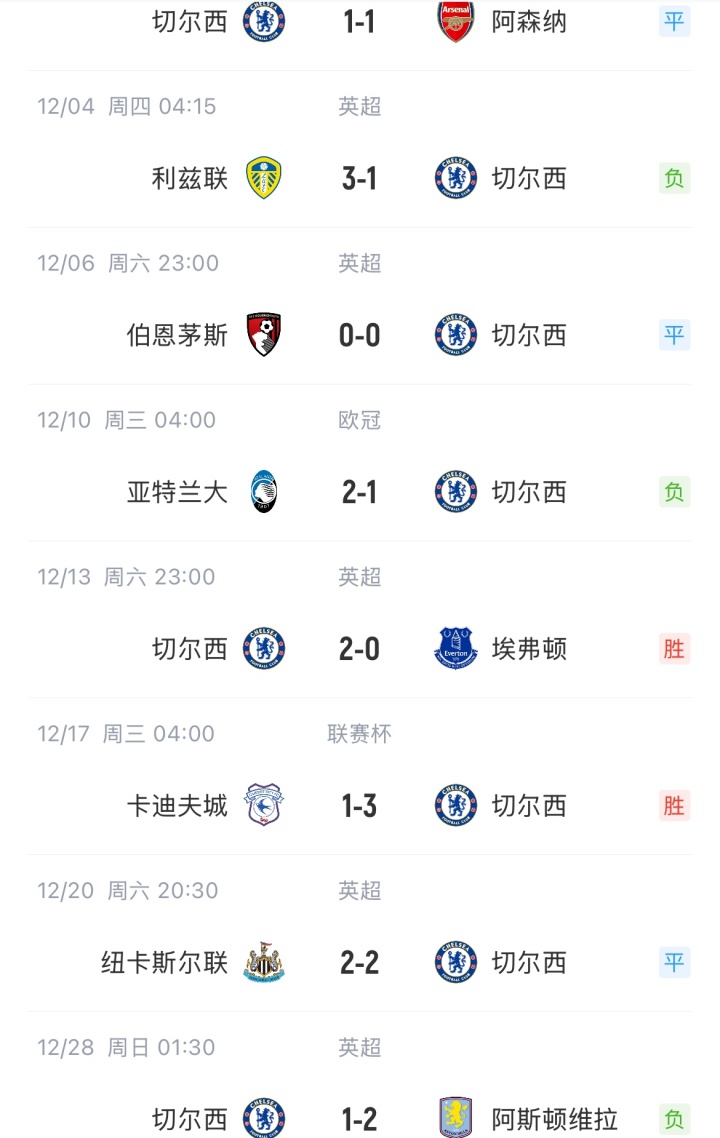View the 卡迪夫城 1-3 切尔西 联赛杯 match

(359, 806)
